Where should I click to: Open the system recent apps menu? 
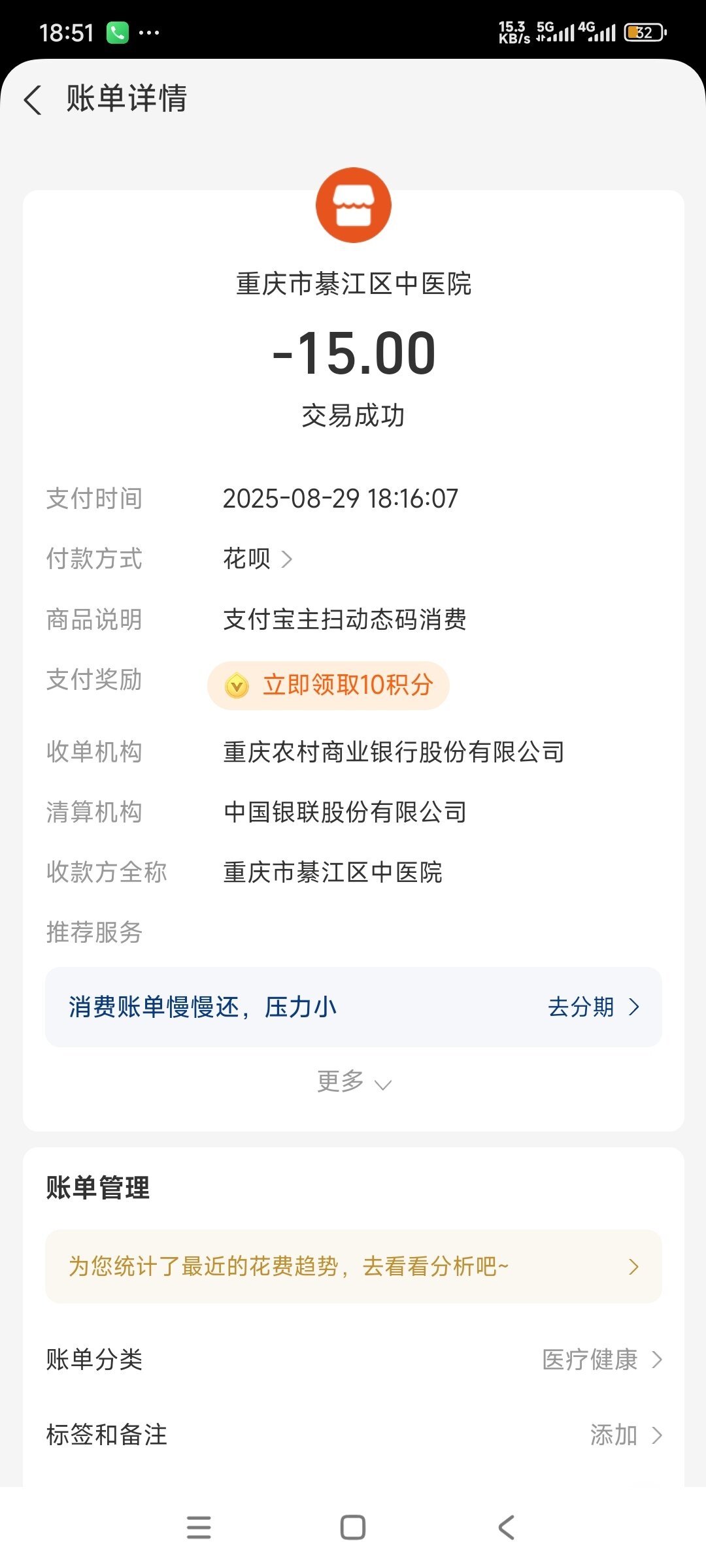tap(199, 1527)
